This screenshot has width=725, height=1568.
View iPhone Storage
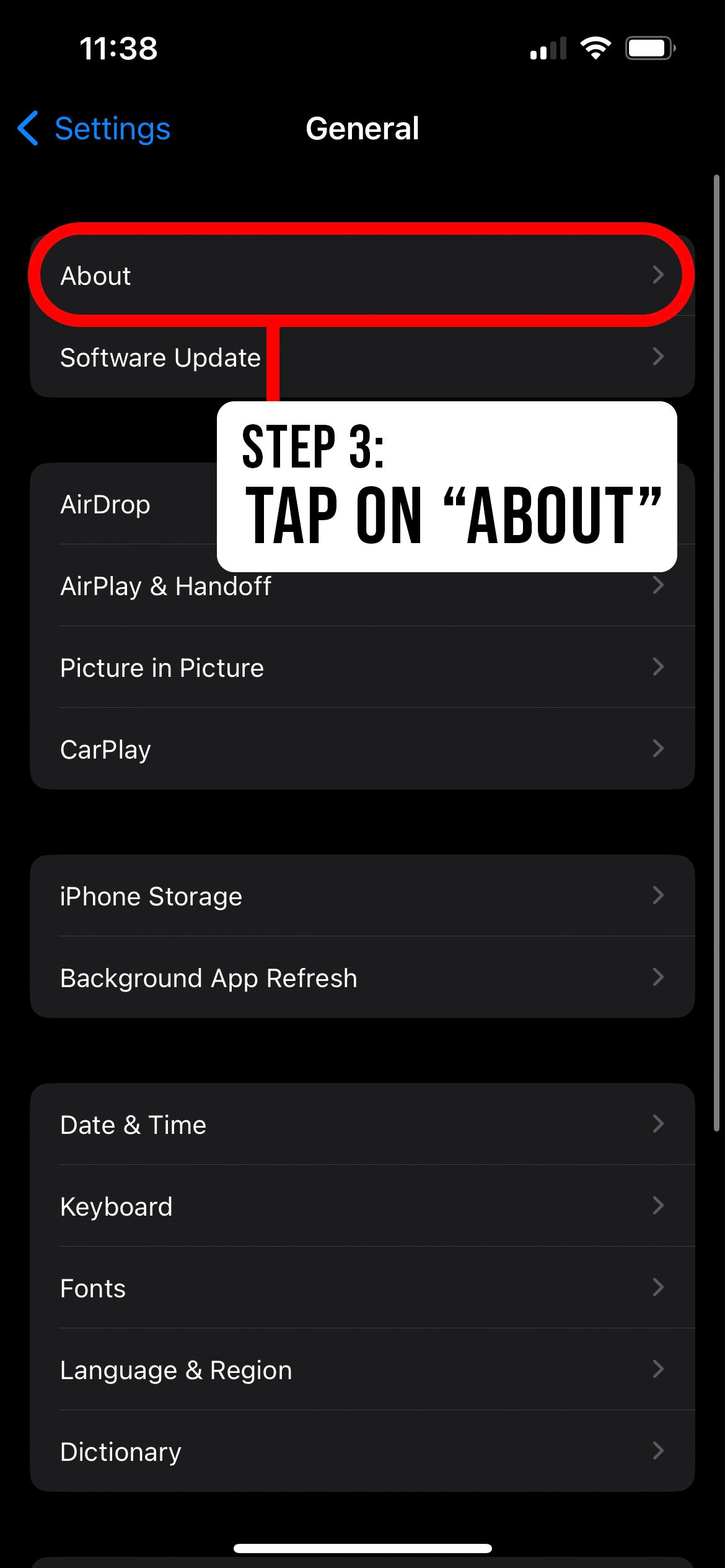point(362,895)
